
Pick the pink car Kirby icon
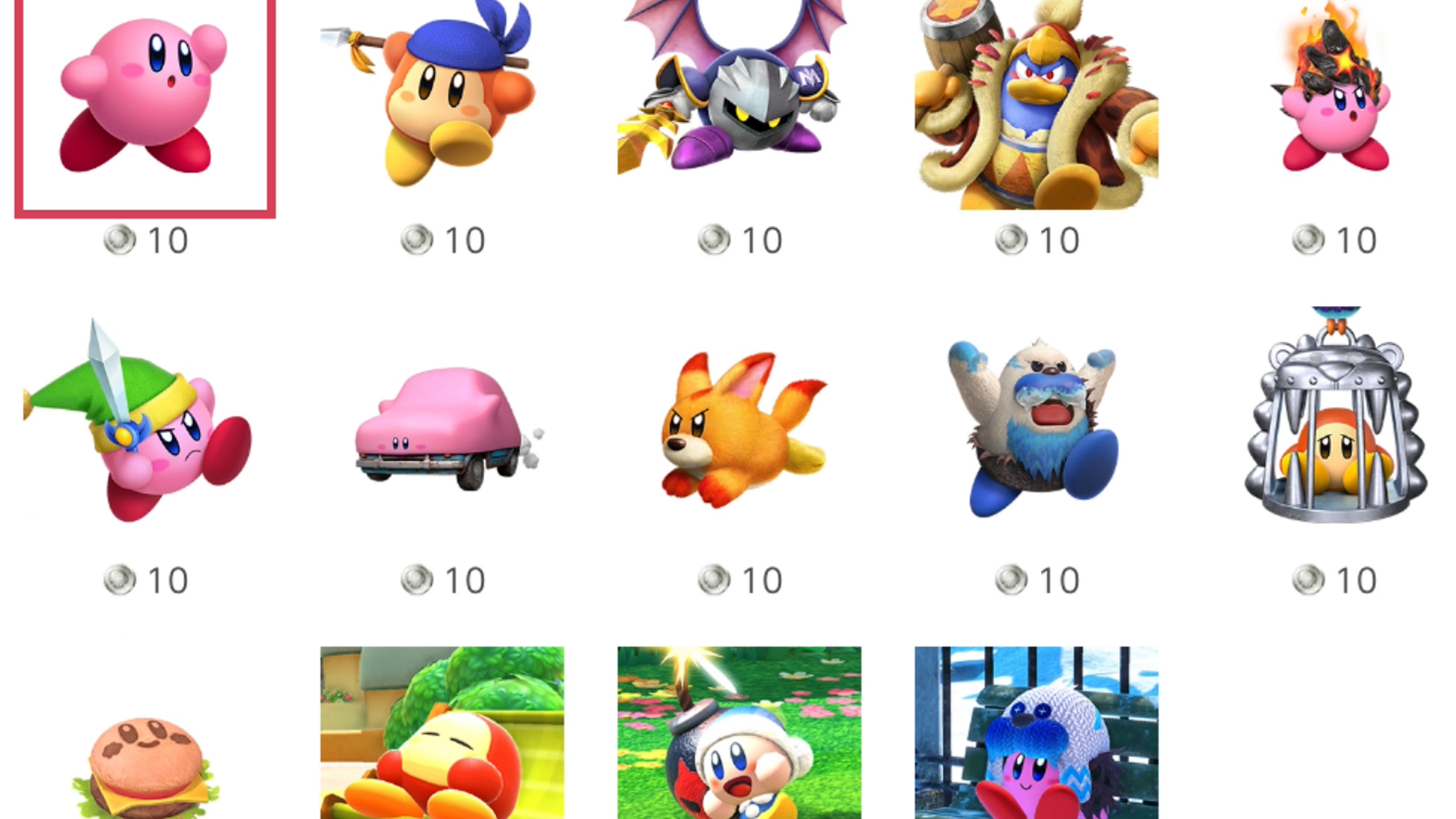[442, 431]
